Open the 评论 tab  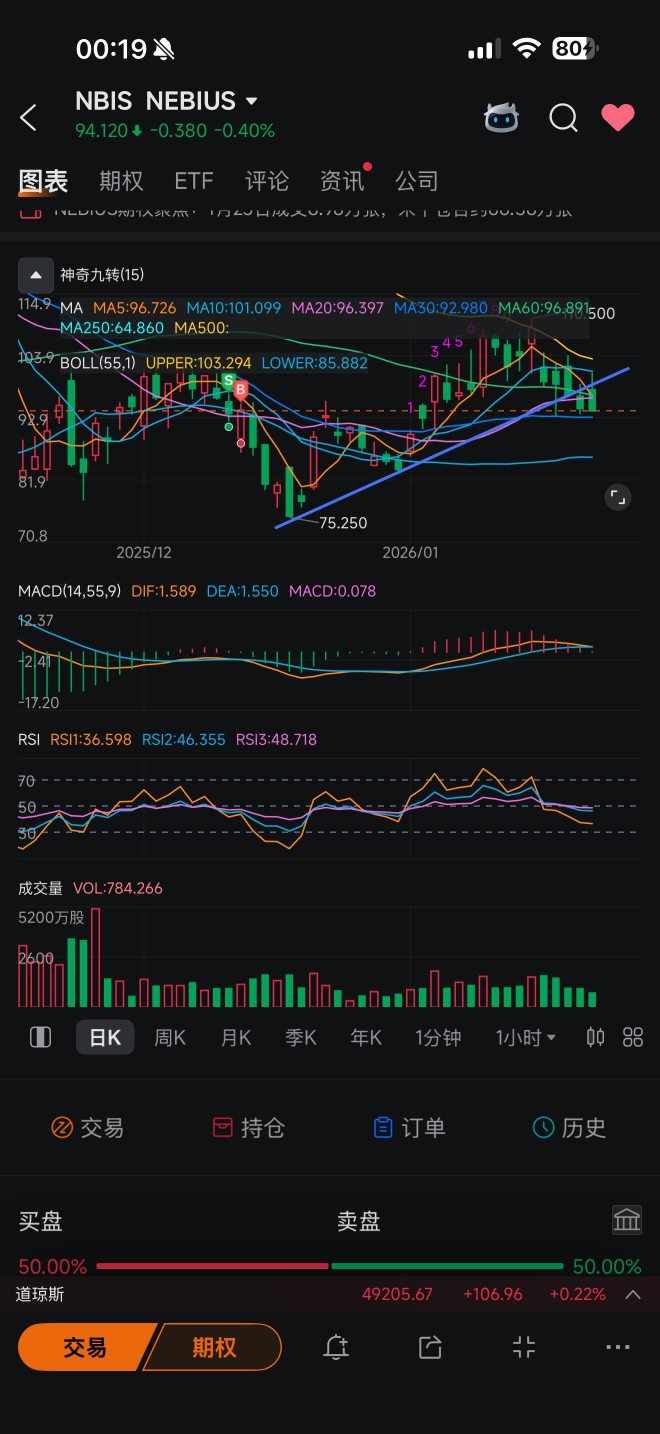pos(267,181)
